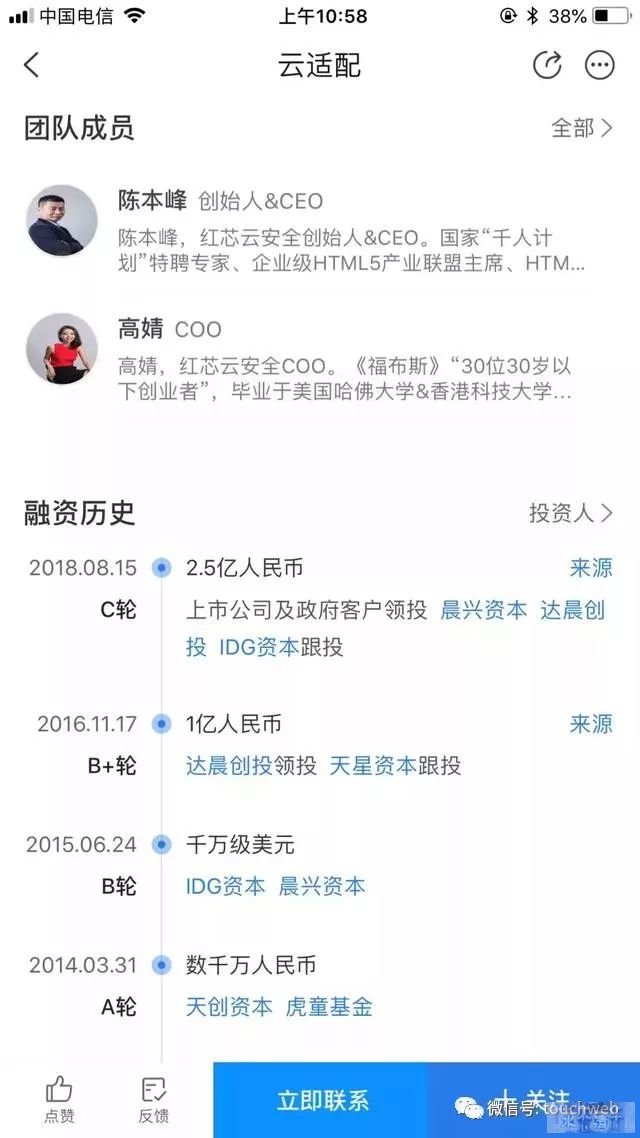This screenshot has height=1138, width=640.
Task: Open 来源 for the C轮 funding
Action: [590, 568]
